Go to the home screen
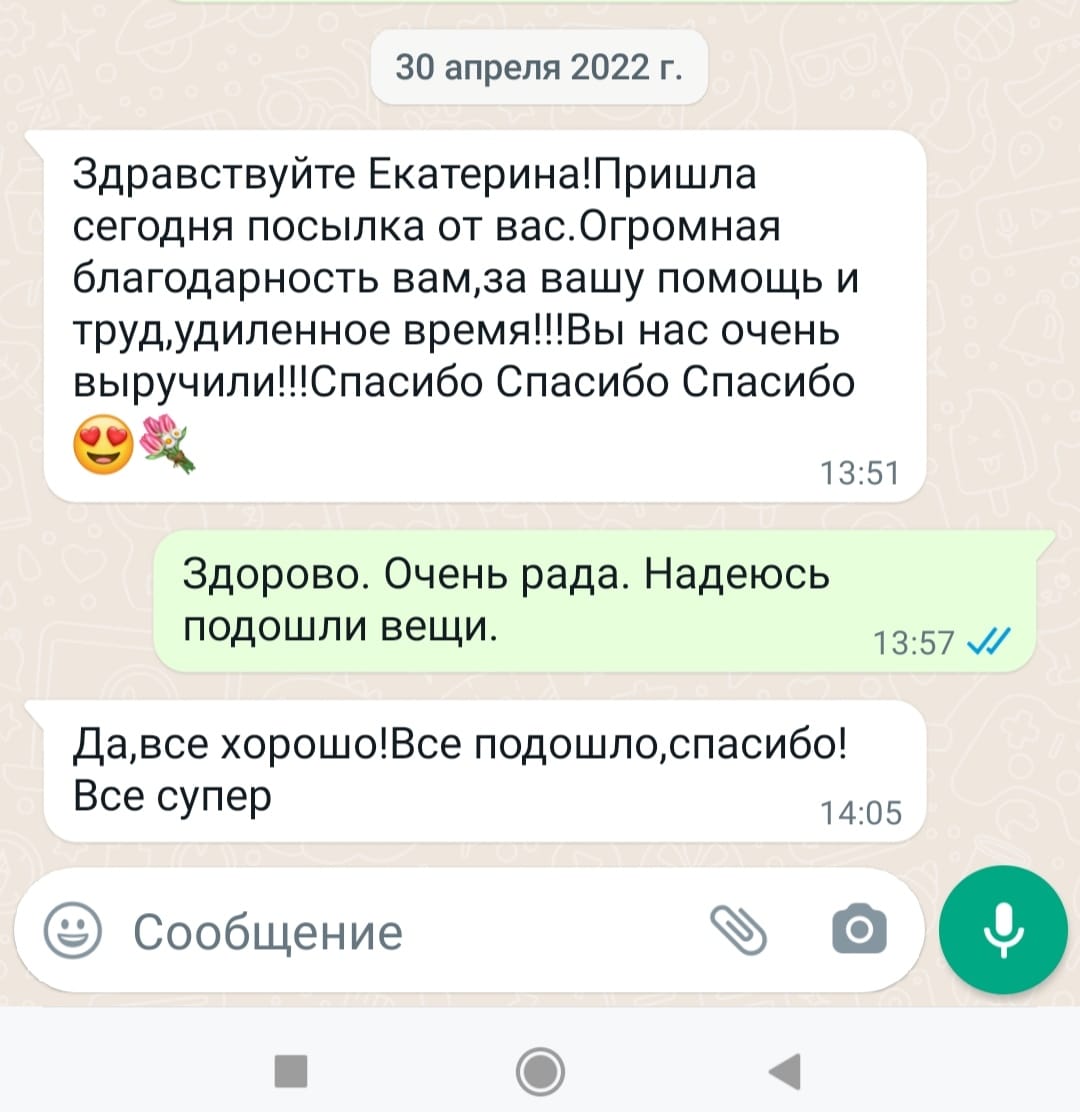 [x=541, y=1071]
